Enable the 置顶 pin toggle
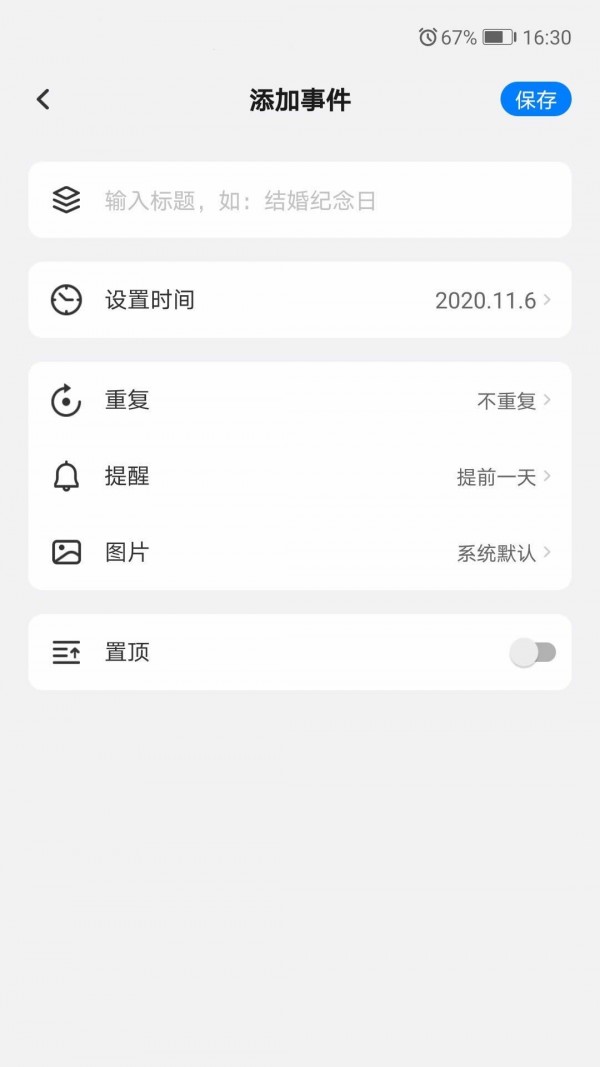This screenshot has width=600, height=1067. (532, 653)
